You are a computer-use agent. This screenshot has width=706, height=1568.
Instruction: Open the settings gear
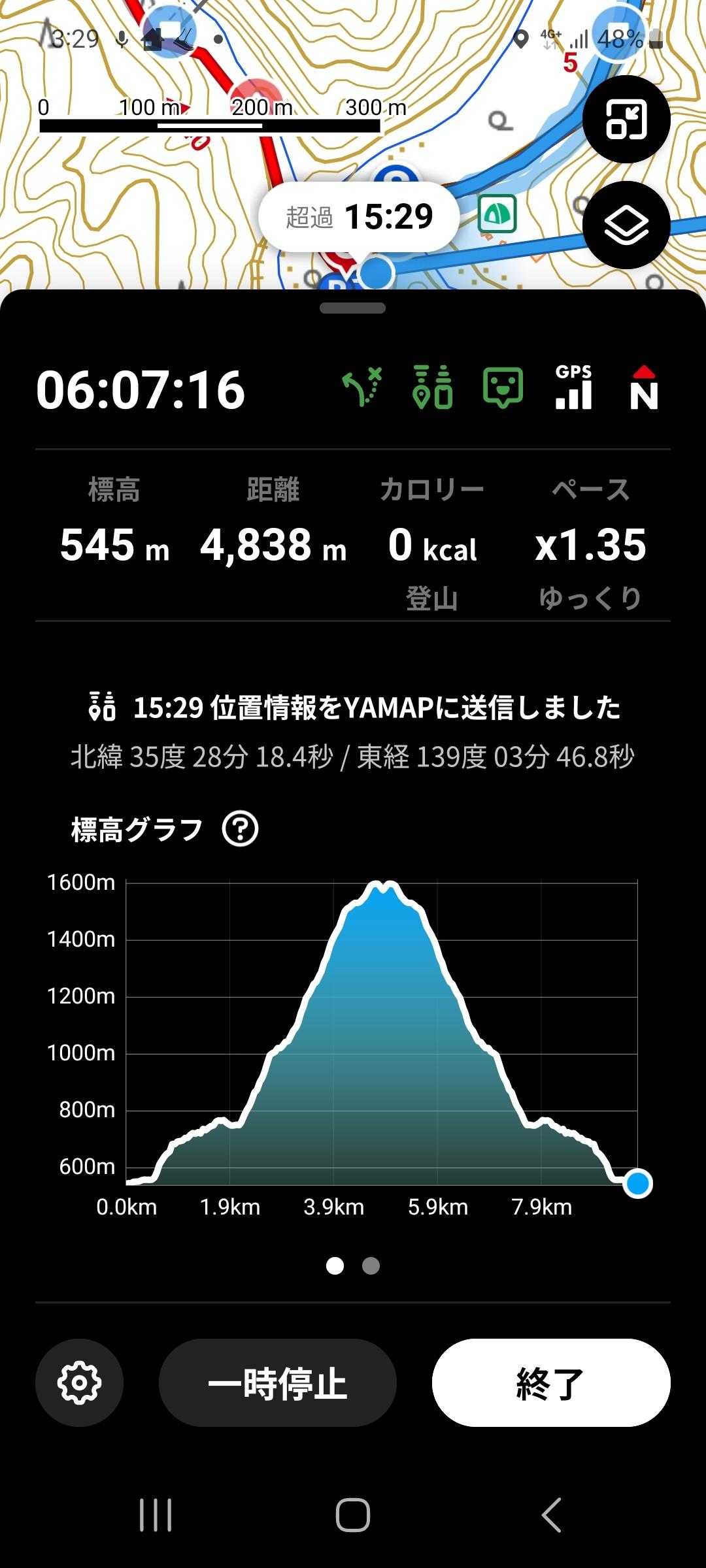coord(79,1382)
